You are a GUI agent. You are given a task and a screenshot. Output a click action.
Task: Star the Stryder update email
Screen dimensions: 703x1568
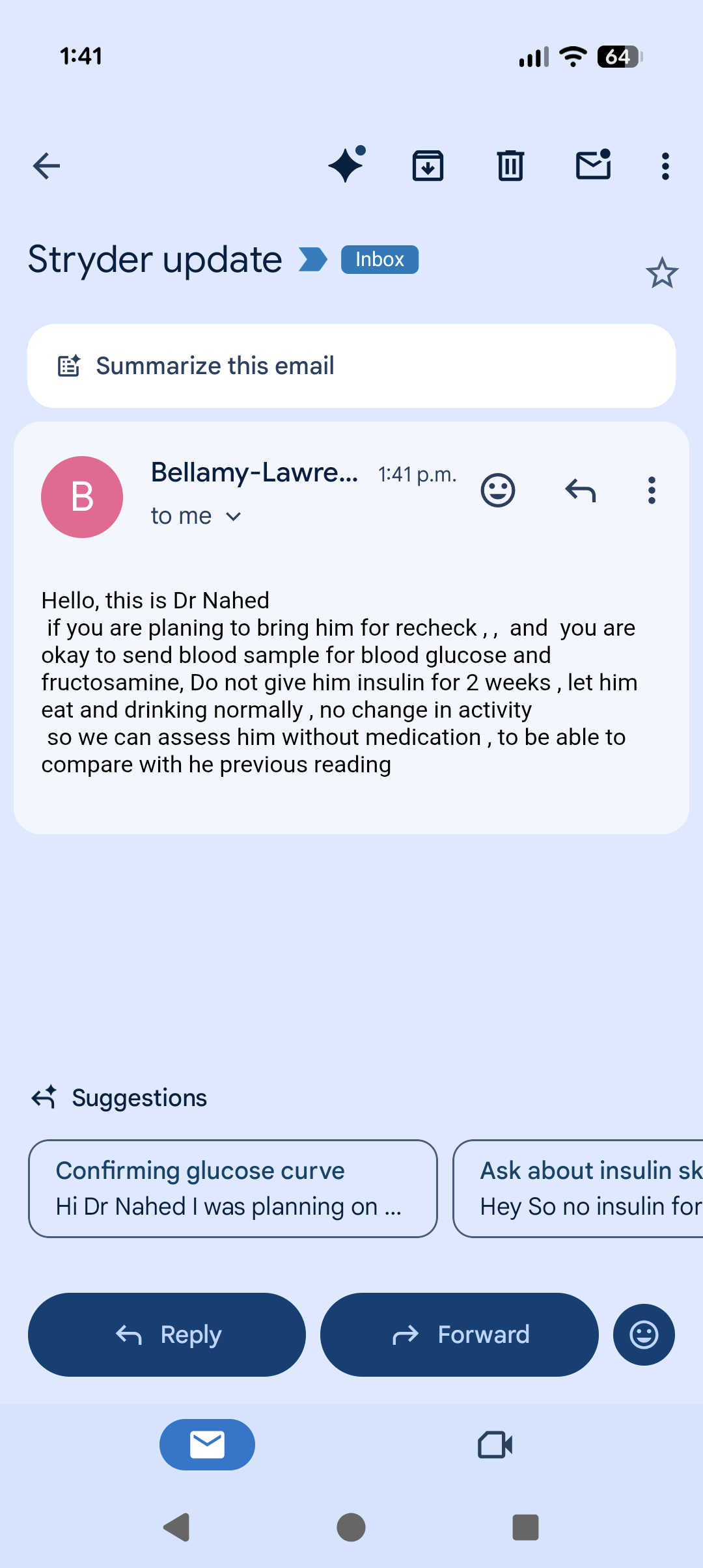(x=662, y=273)
